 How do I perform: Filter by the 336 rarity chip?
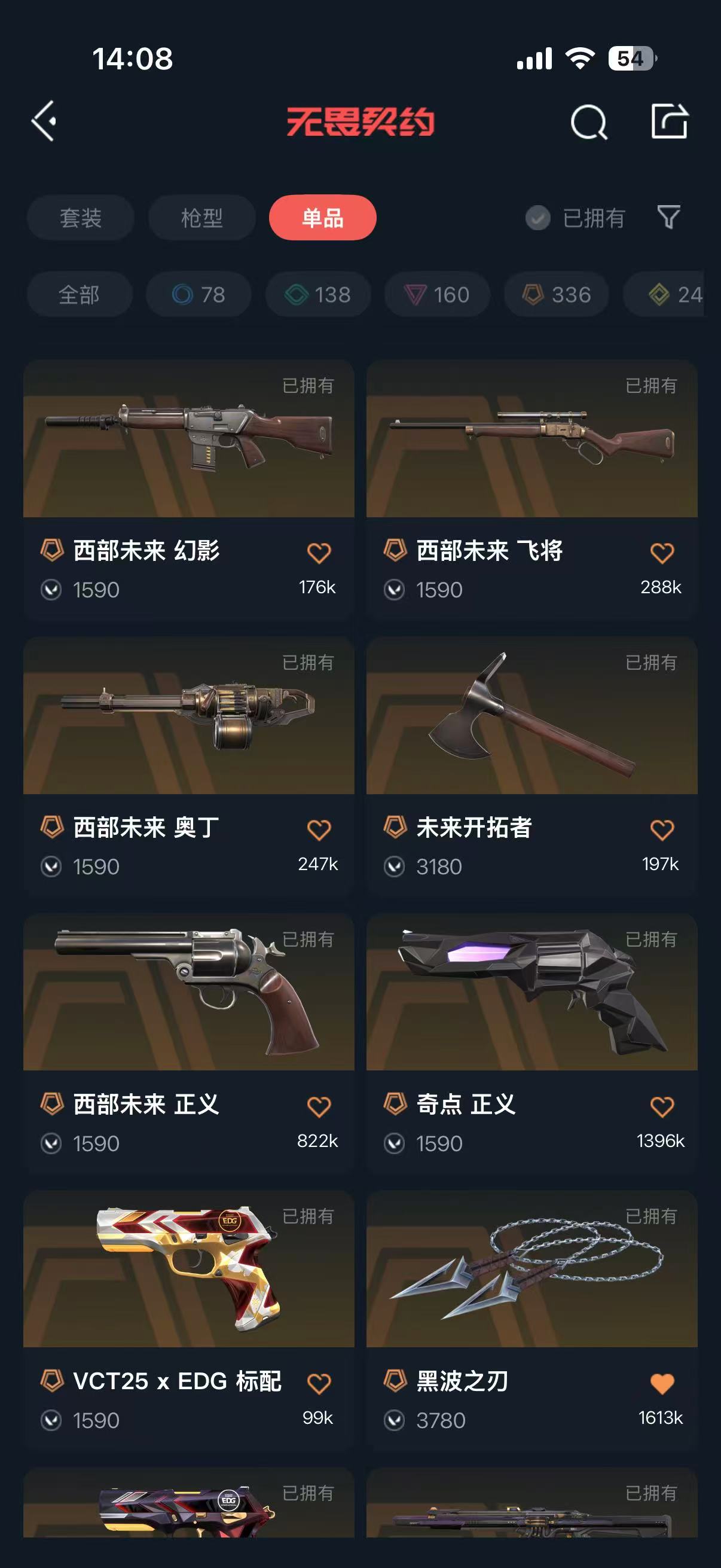[x=556, y=295]
